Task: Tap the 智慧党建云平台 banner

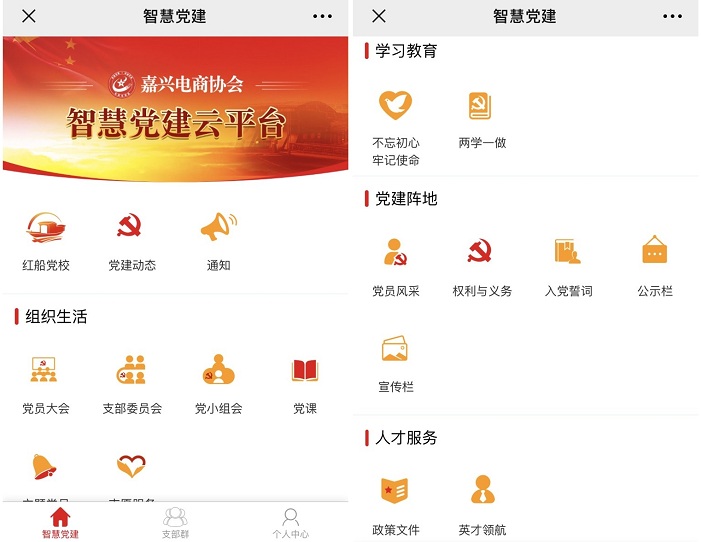Action: click(176, 108)
